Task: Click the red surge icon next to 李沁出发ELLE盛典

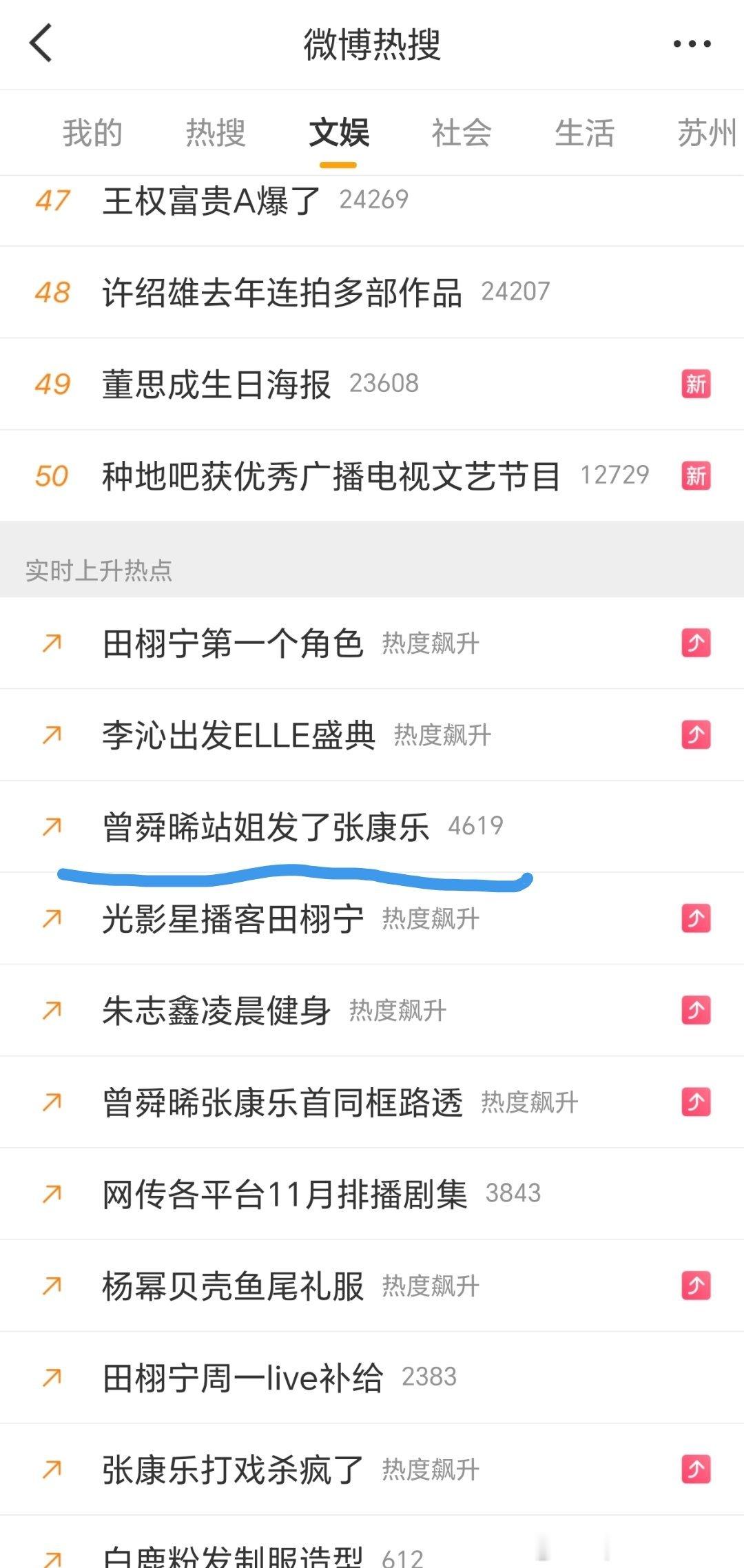Action: point(696,735)
